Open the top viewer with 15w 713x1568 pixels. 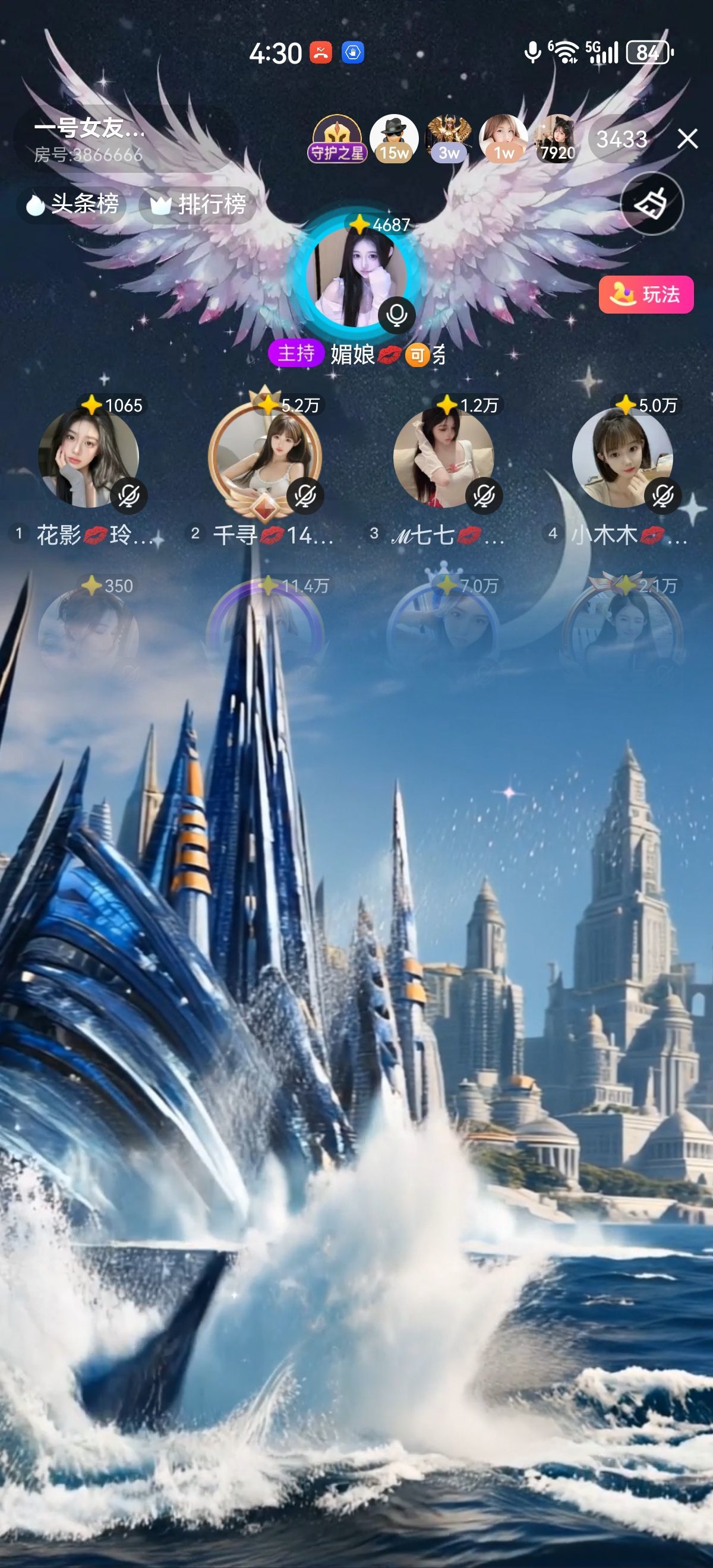(x=394, y=138)
